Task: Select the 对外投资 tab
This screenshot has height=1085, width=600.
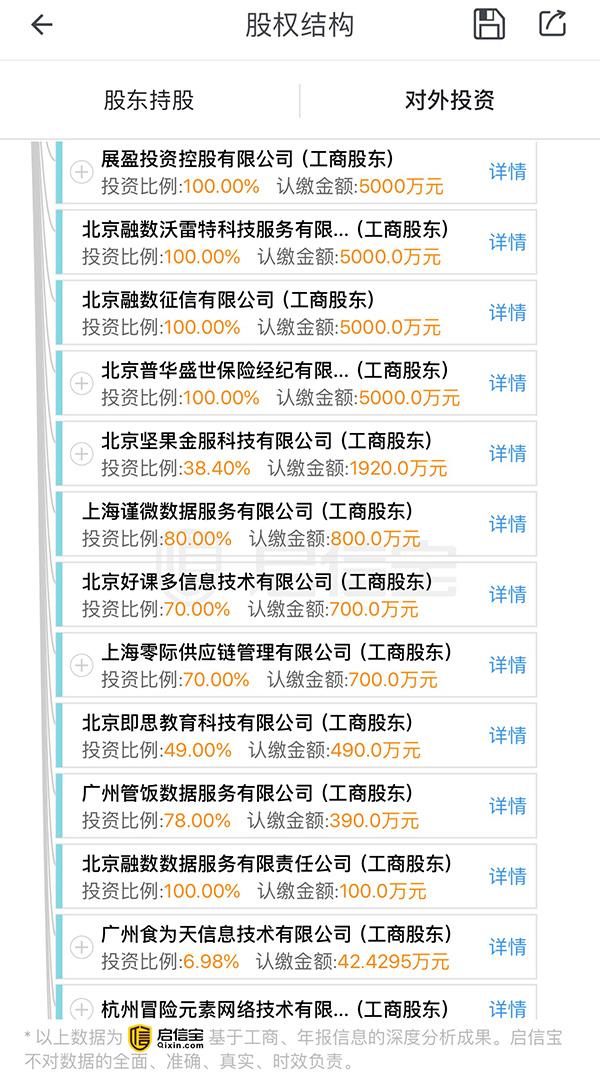Action: pyautogui.click(x=450, y=100)
